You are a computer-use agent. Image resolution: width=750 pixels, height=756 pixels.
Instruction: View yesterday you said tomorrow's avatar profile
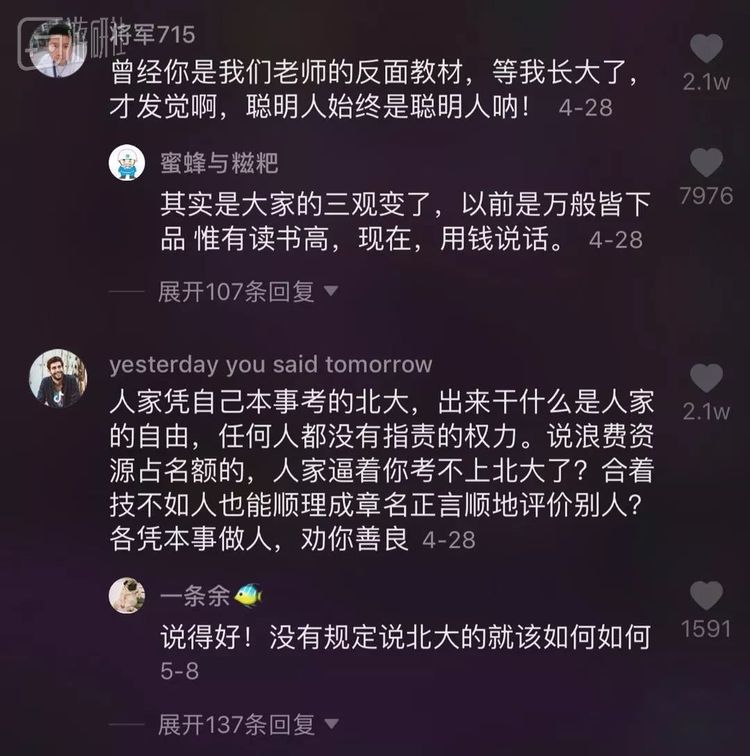(57, 378)
